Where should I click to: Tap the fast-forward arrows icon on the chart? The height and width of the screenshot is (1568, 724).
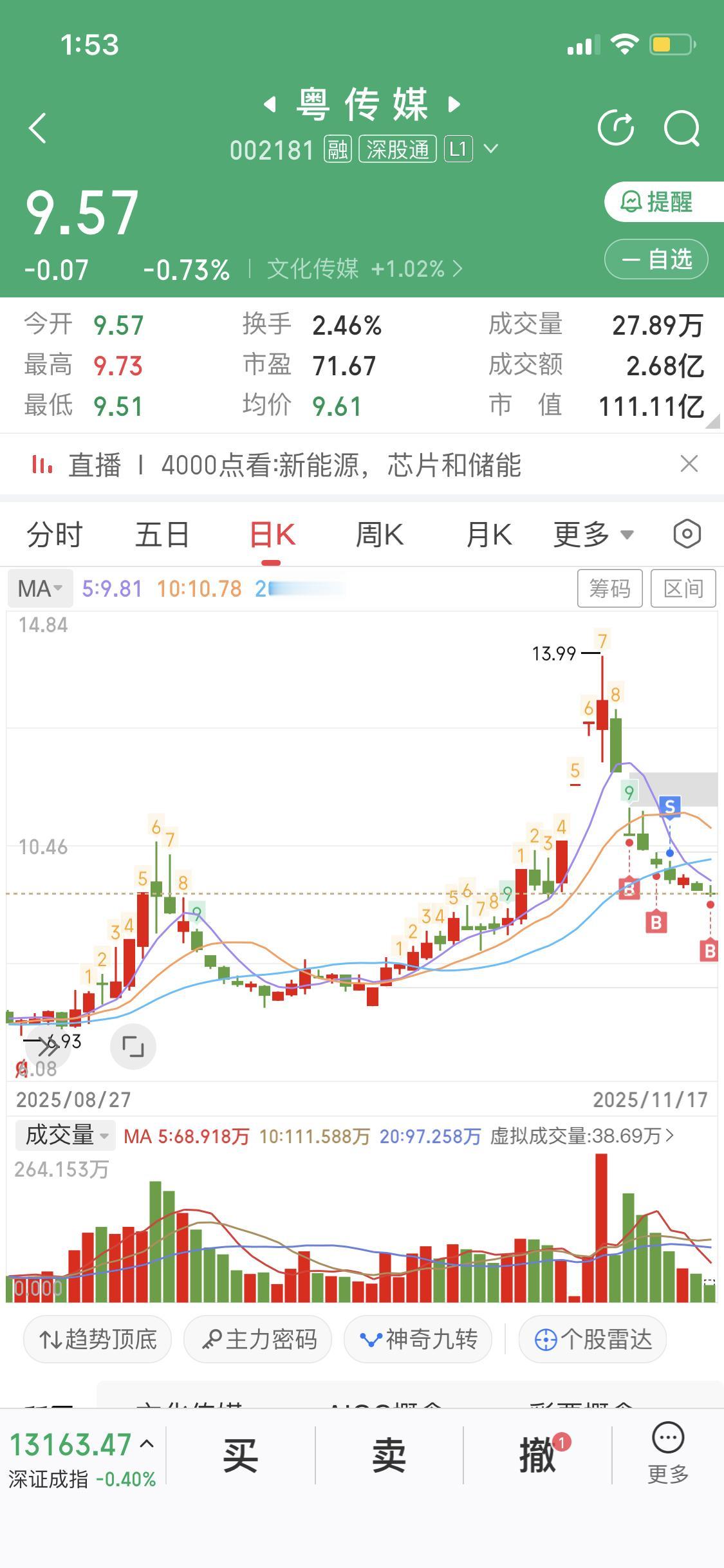tap(48, 1046)
